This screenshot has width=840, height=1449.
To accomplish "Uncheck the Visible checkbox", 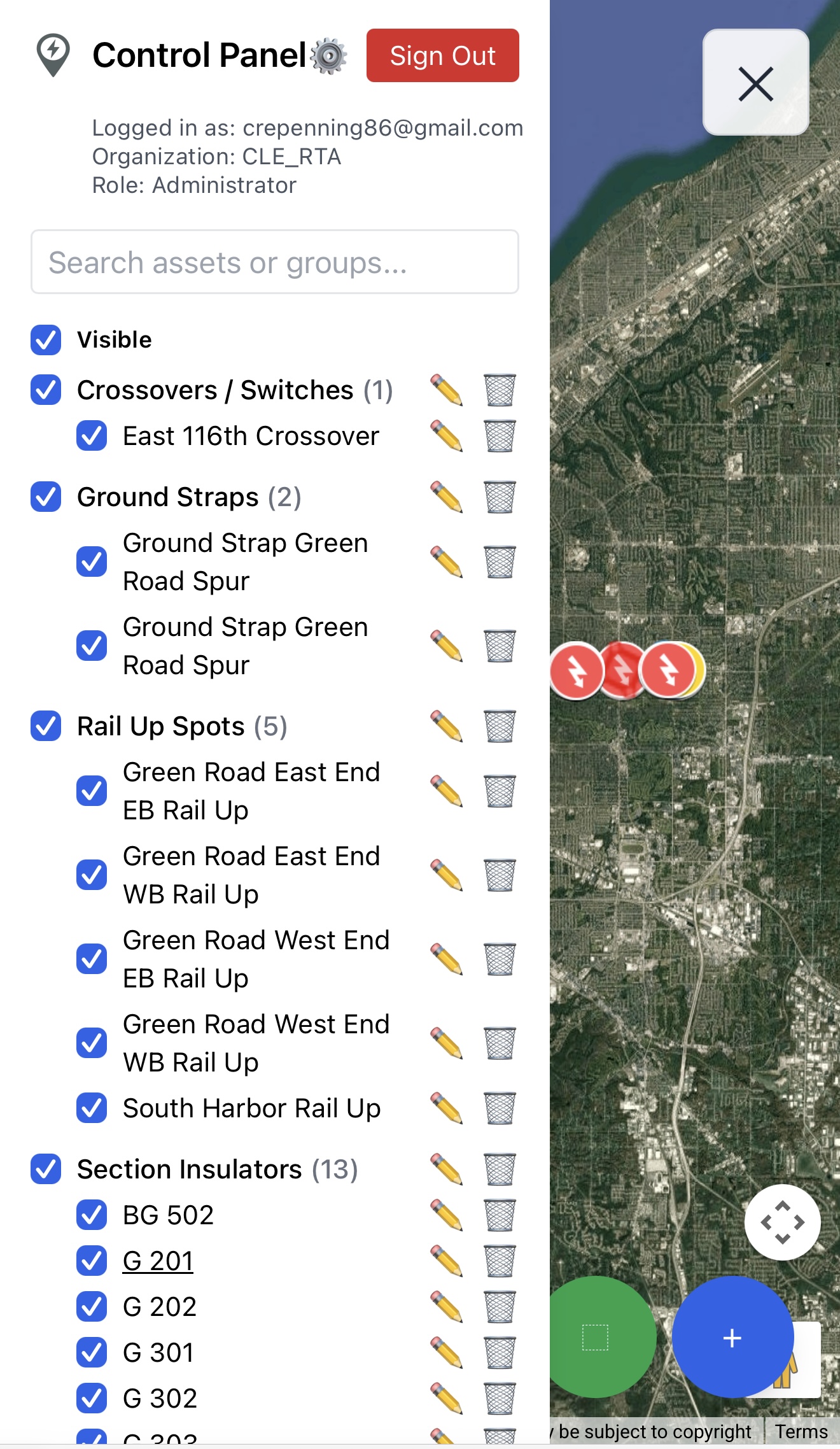I will pyautogui.click(x=46, y=340).
